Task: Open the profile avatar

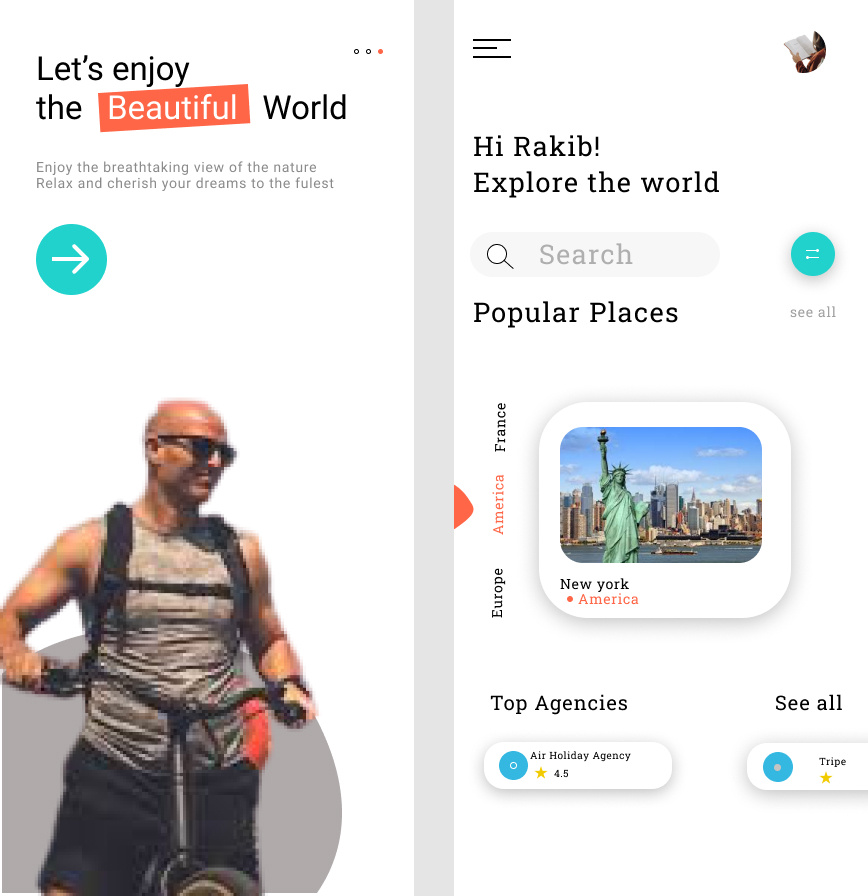Action: click(804, 52)
